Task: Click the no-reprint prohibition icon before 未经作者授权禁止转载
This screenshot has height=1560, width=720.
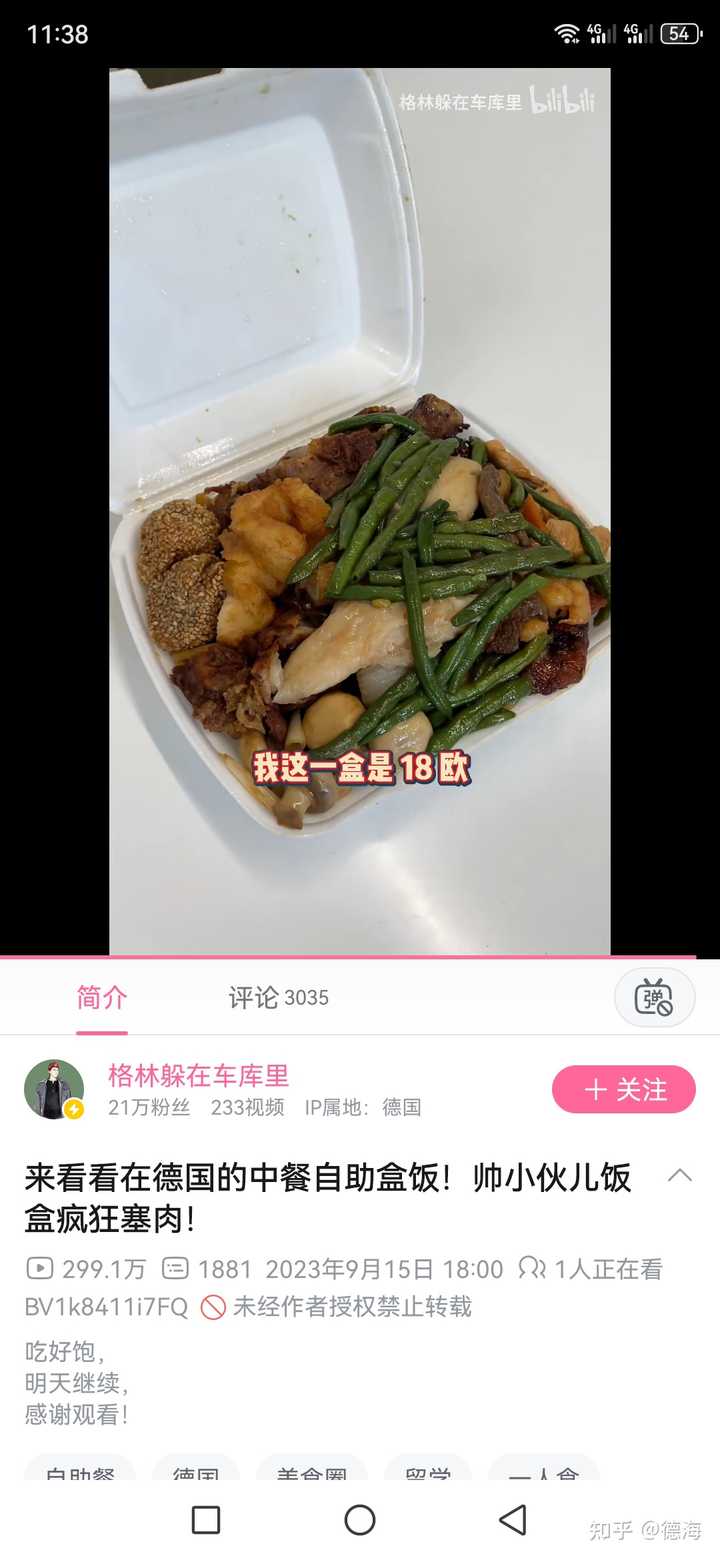Action: tap(210, 1306)
